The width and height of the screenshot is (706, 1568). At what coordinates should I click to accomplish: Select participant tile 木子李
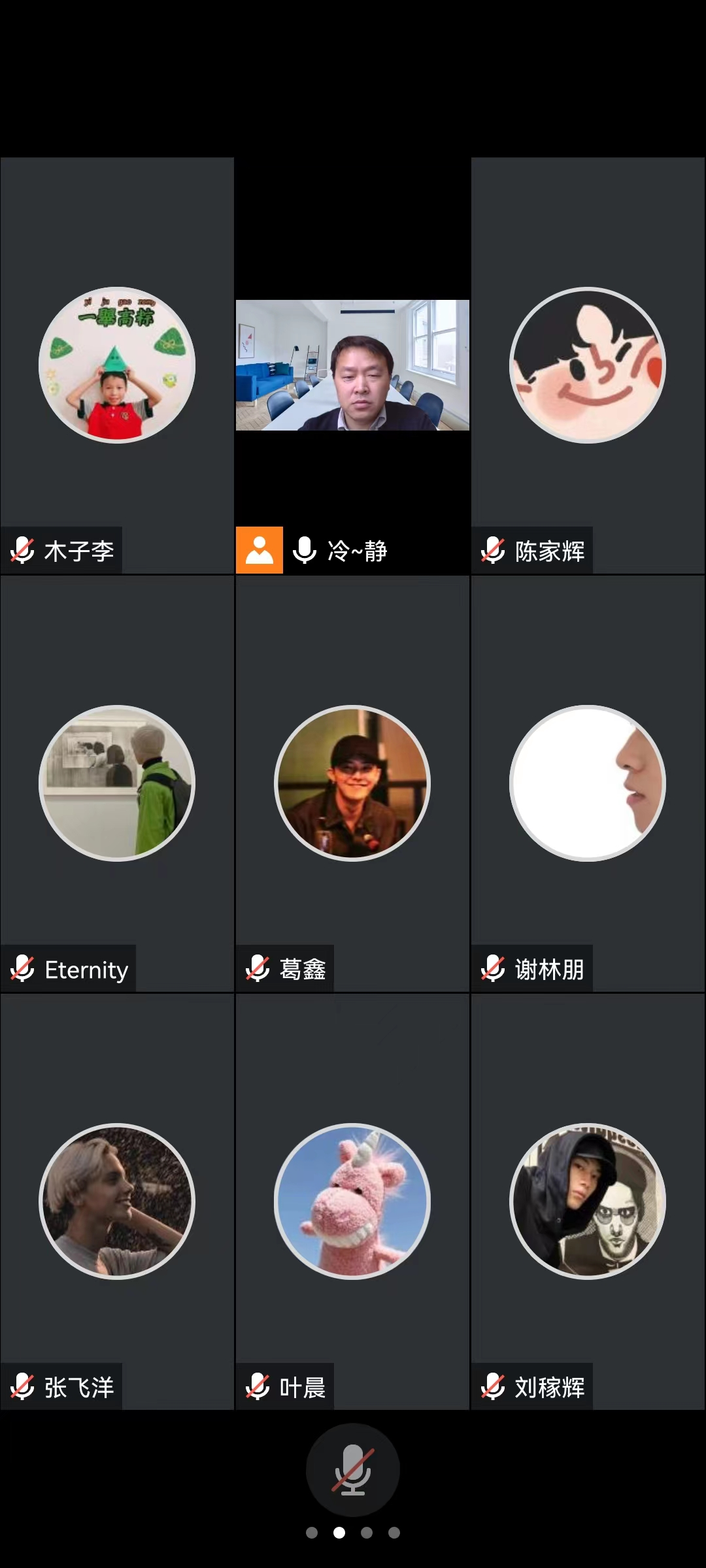pos(117,365)
